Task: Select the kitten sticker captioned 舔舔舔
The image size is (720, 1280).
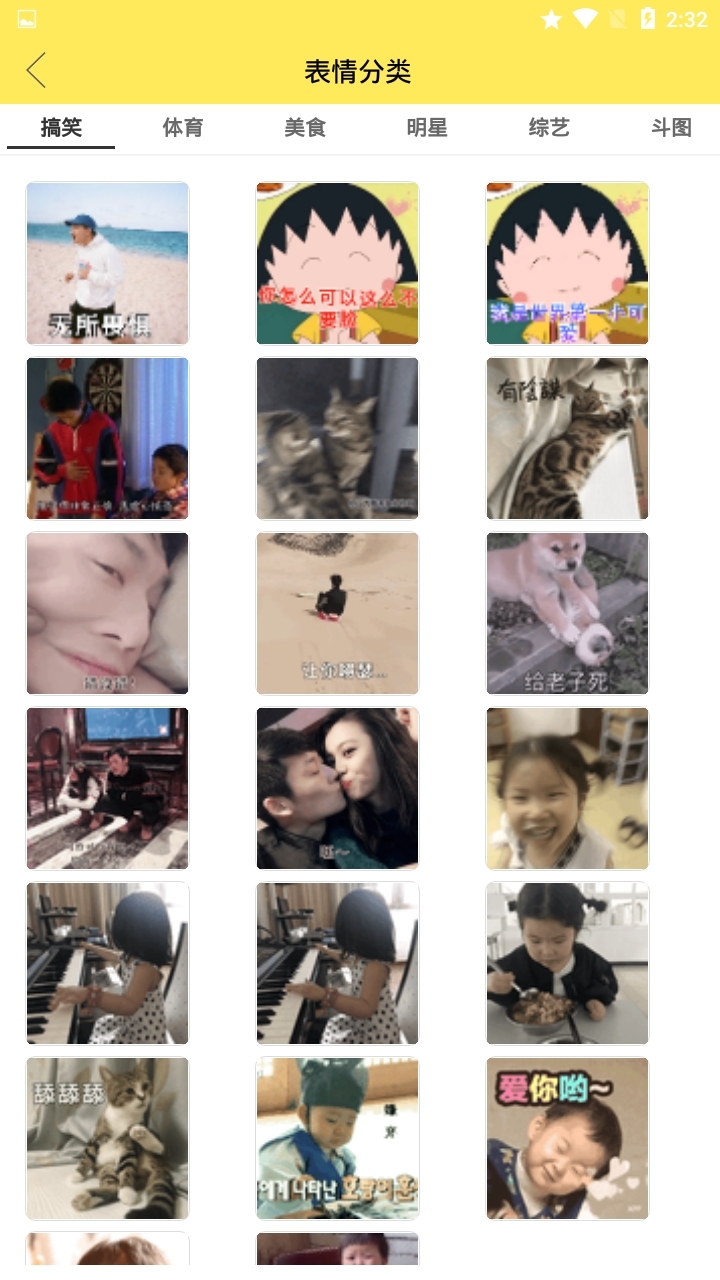Action: pyautogui.click(x=108, y=1138)
